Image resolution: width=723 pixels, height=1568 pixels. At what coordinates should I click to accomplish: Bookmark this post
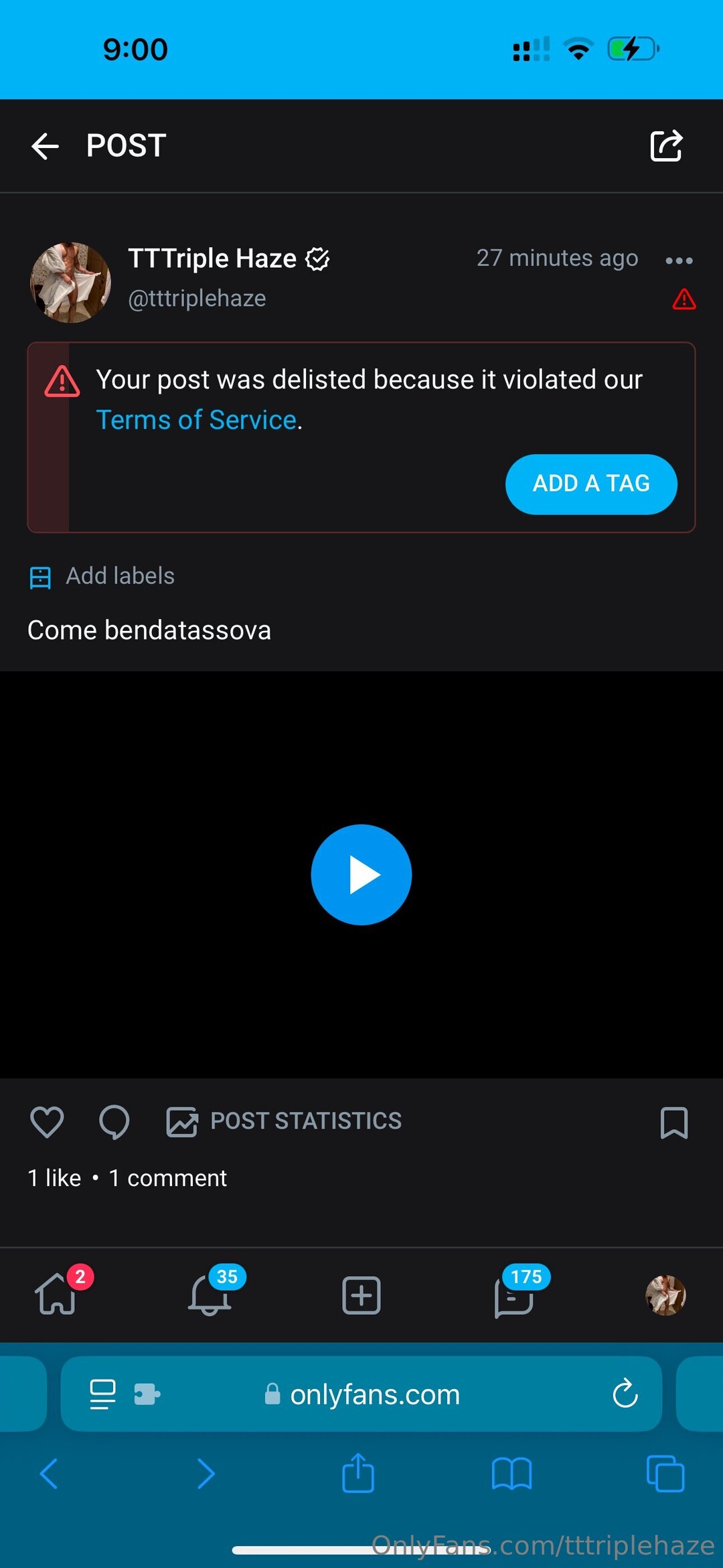point(673,1122)
